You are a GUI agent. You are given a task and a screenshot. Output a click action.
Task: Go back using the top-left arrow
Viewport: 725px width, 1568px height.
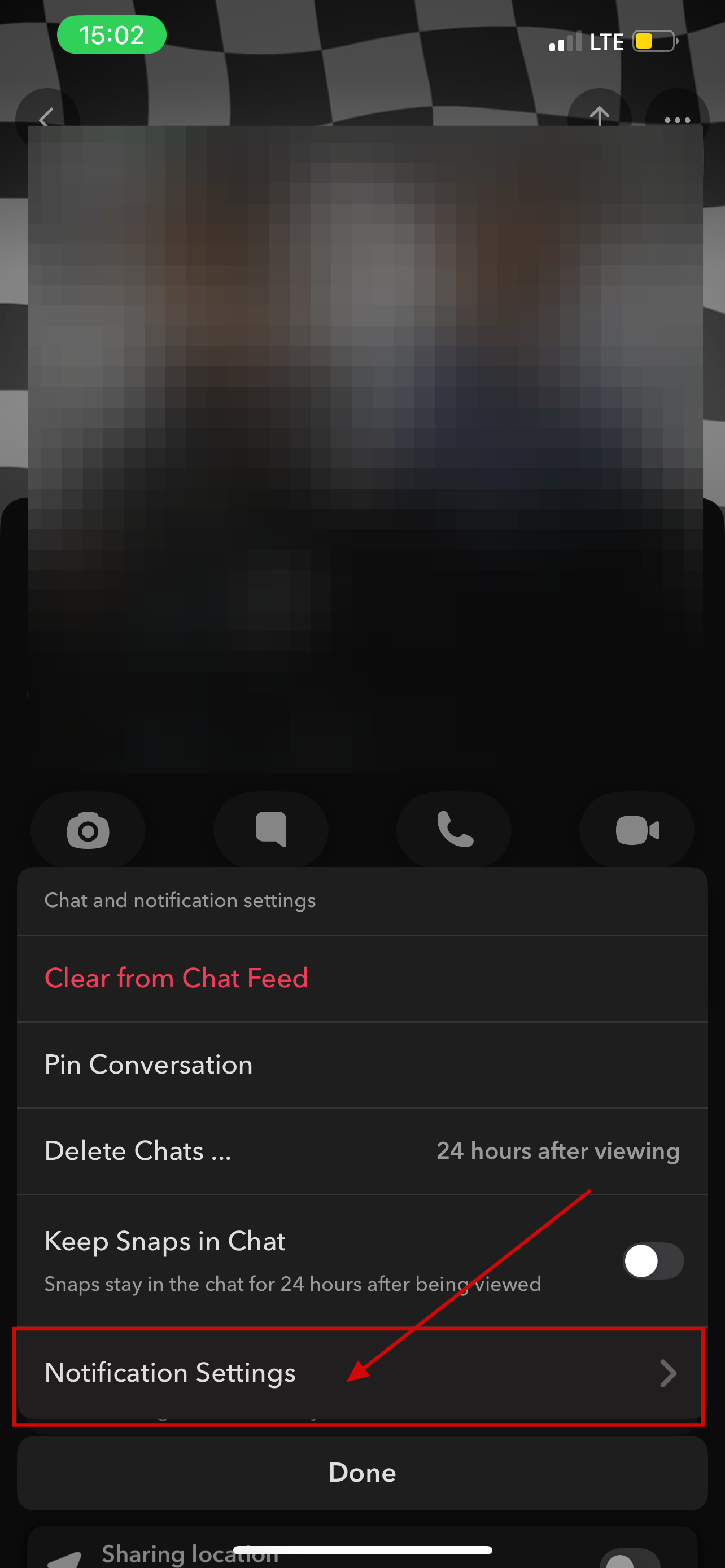(x=47, y=117)
